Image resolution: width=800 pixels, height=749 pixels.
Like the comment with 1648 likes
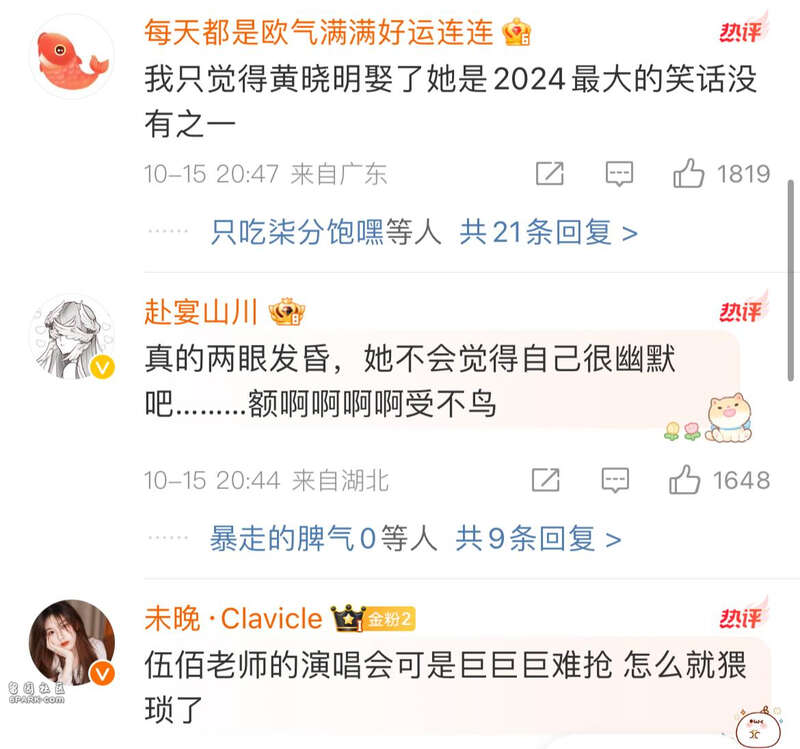click(685, 480)
